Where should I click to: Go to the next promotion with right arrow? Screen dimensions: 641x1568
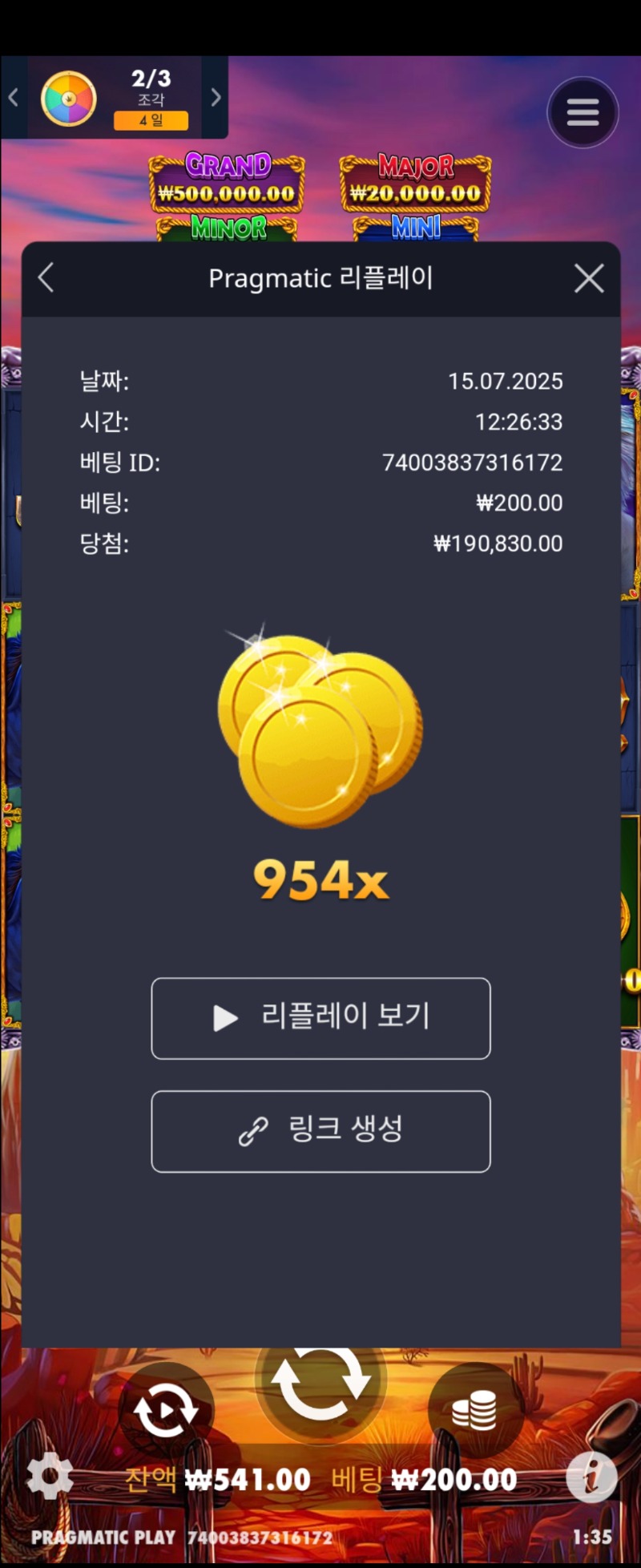[x=216, y=98]
